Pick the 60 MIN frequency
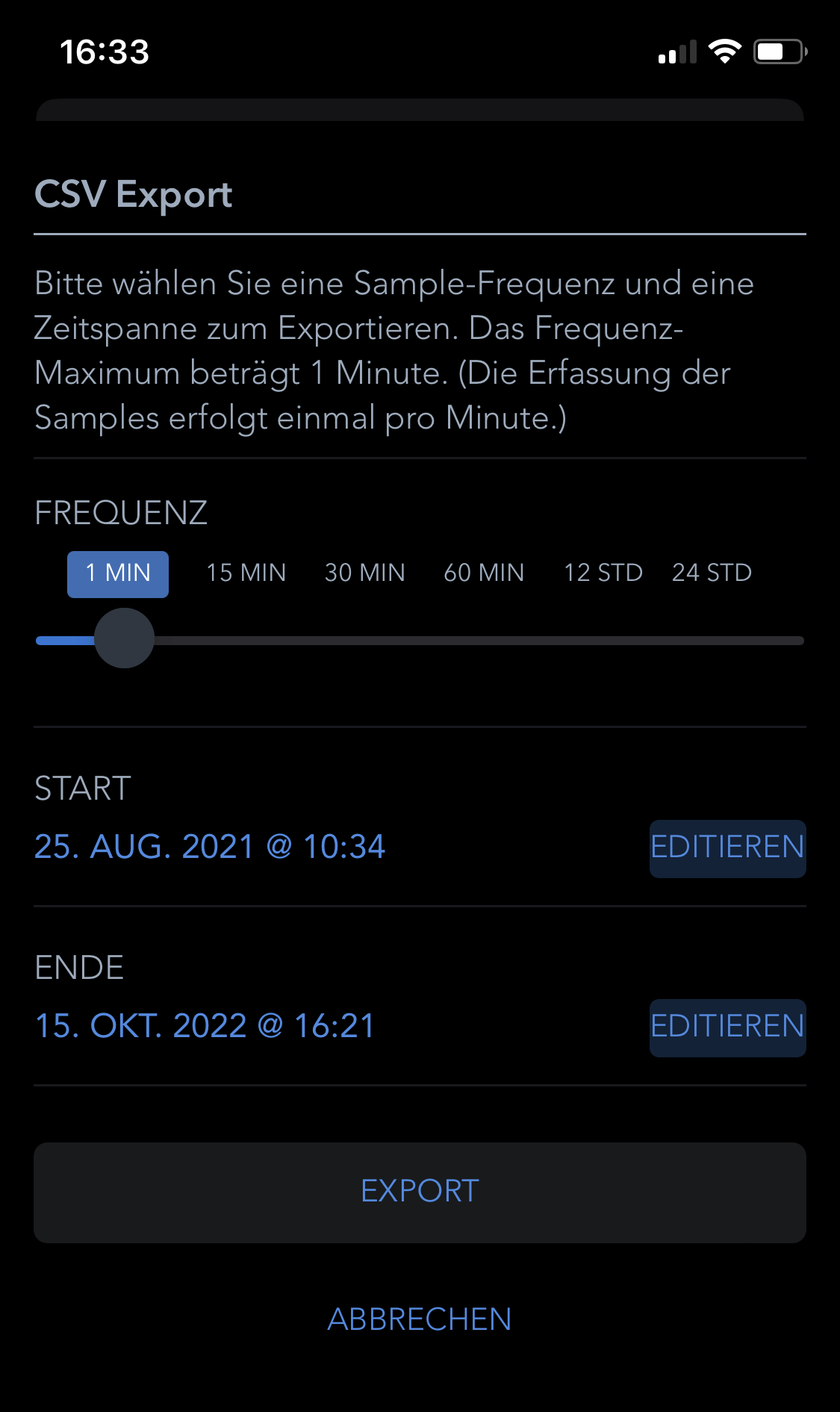The height and width of the screenshot is (1412, 840). click(x=484, y=573)
